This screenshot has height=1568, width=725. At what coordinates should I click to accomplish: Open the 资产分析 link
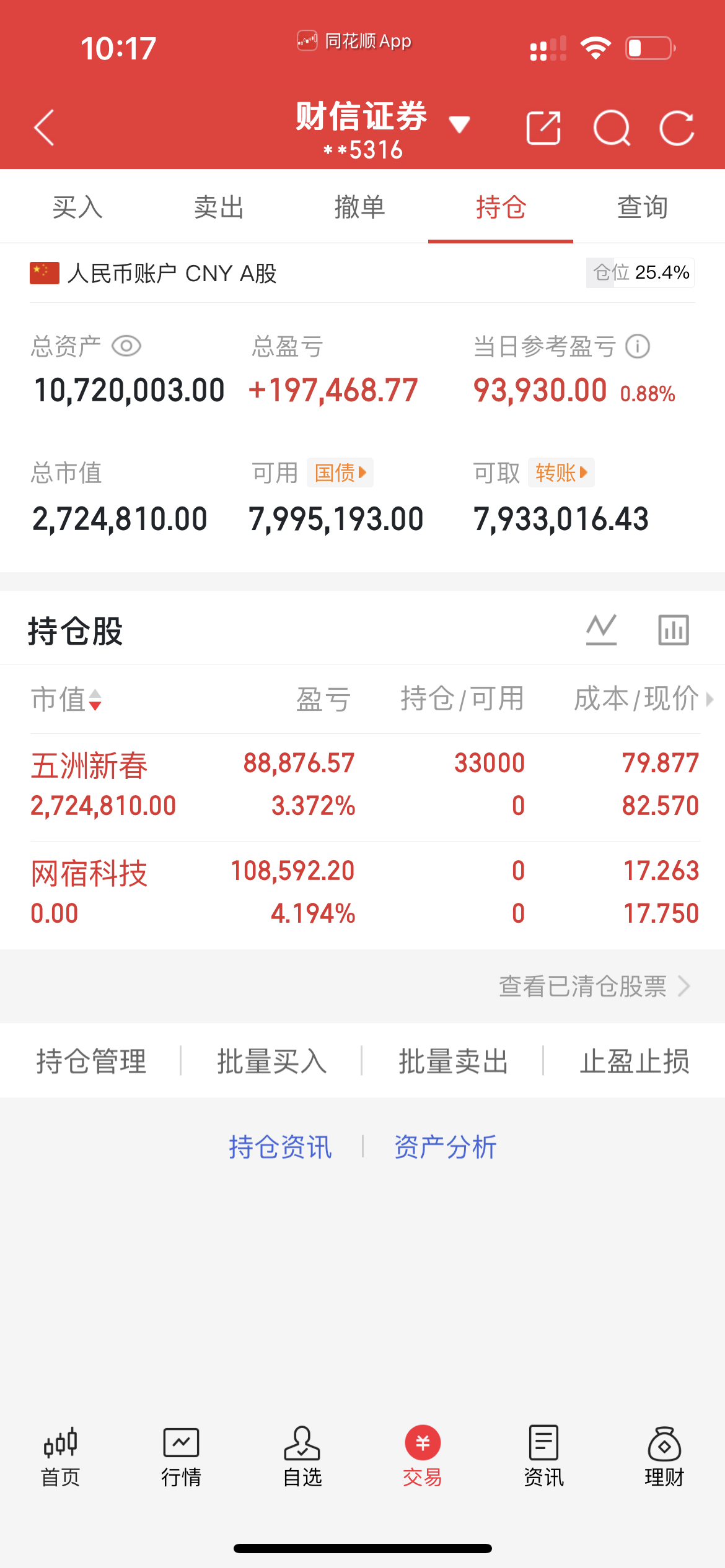444,1146
